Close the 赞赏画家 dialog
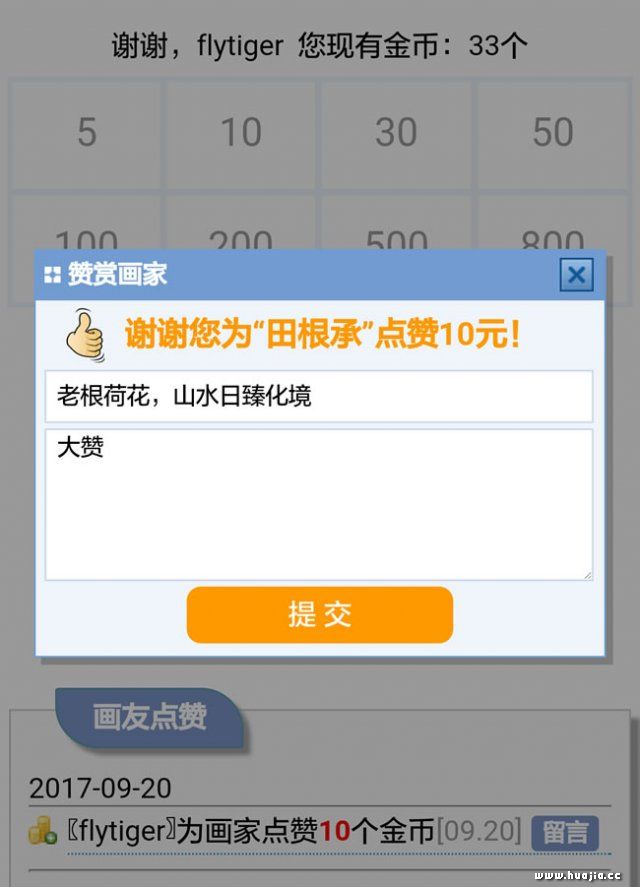This screenshot has height=887, width=640. (576, 274)
